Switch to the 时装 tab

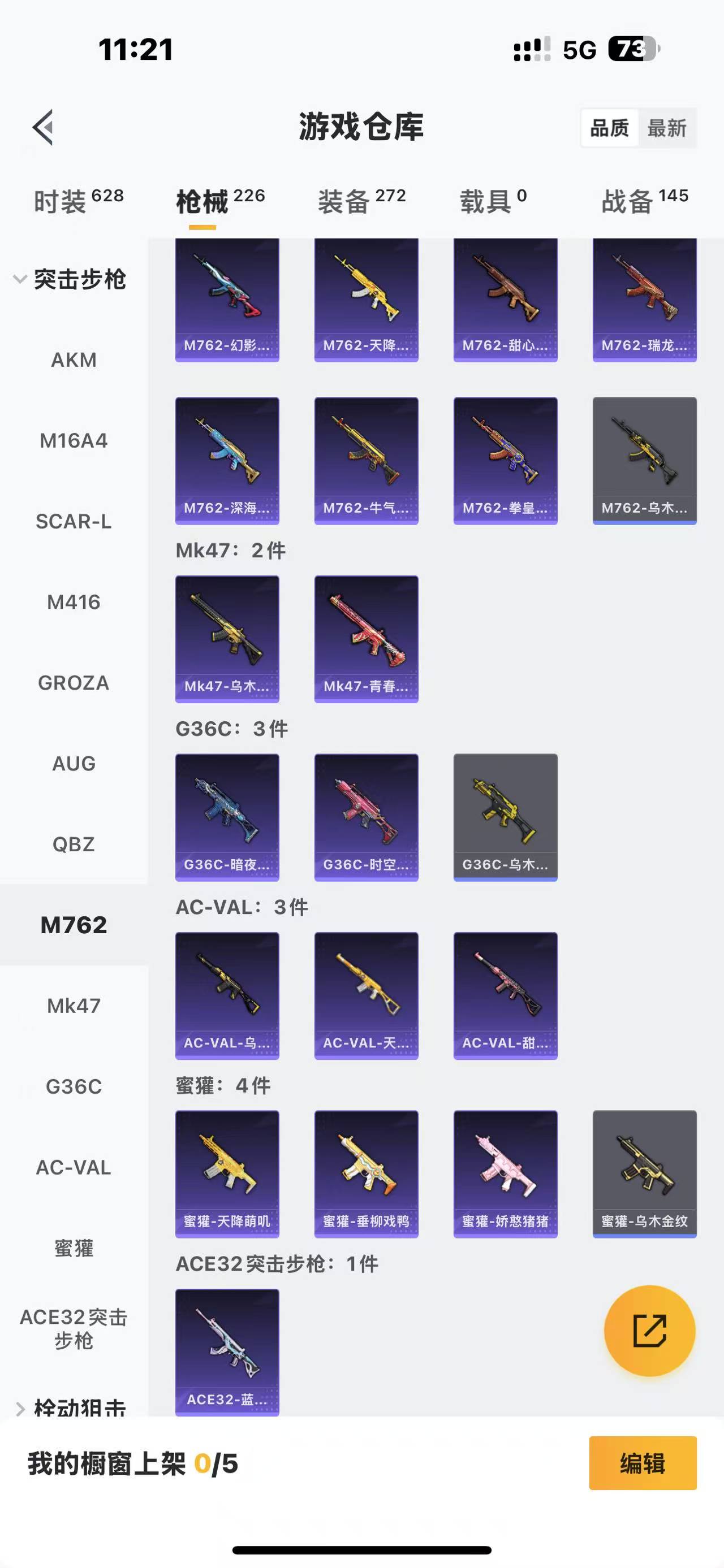[78, 201]
